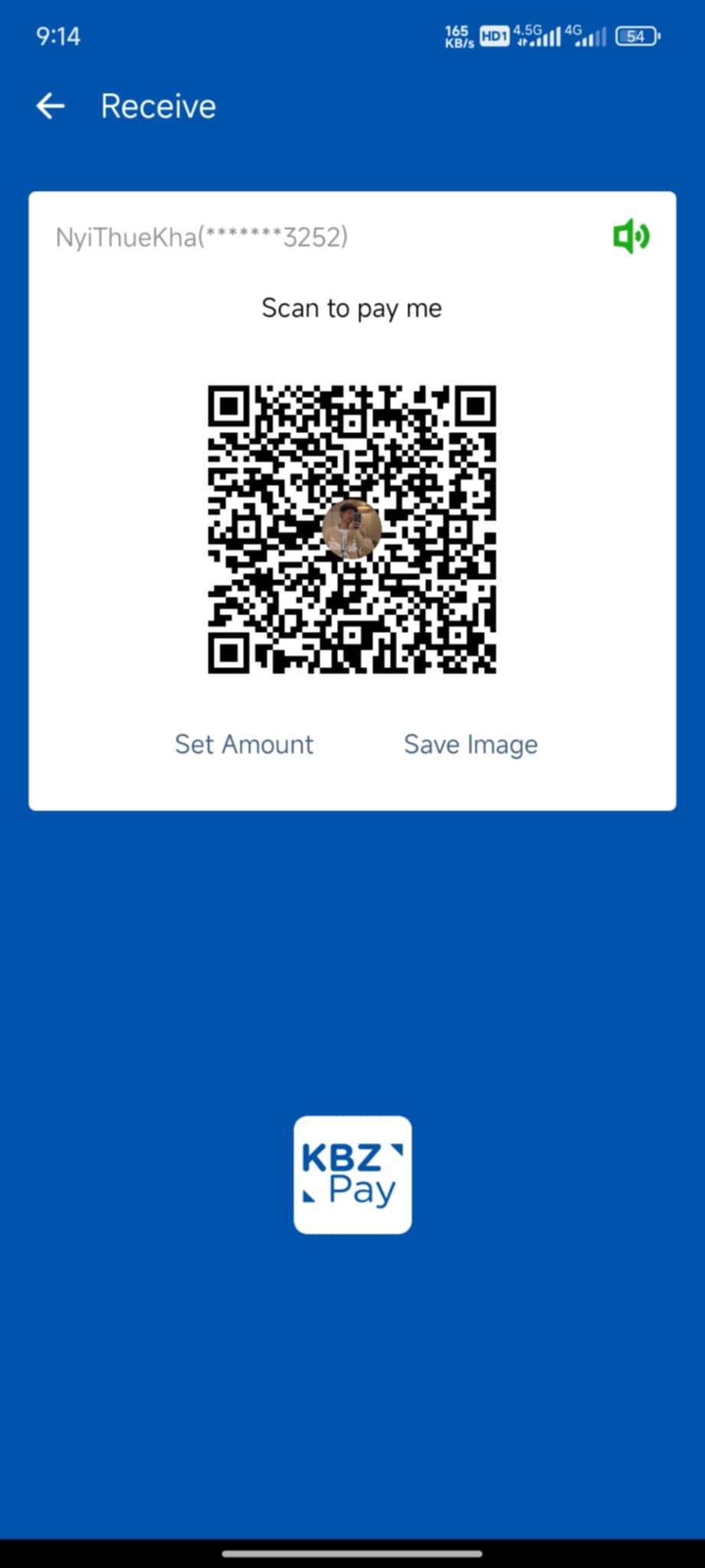Toggle the green speaker sound icon
705x1568 pixels.
[x=631, y=236]
